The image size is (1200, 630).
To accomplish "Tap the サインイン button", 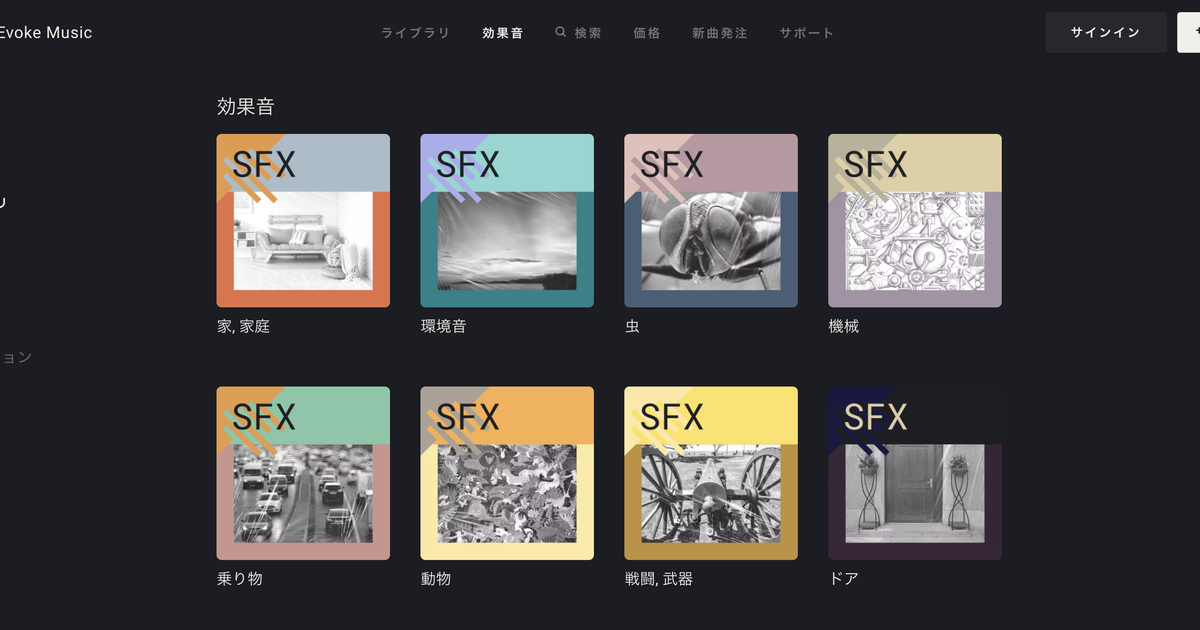I will pos(1105,33).
